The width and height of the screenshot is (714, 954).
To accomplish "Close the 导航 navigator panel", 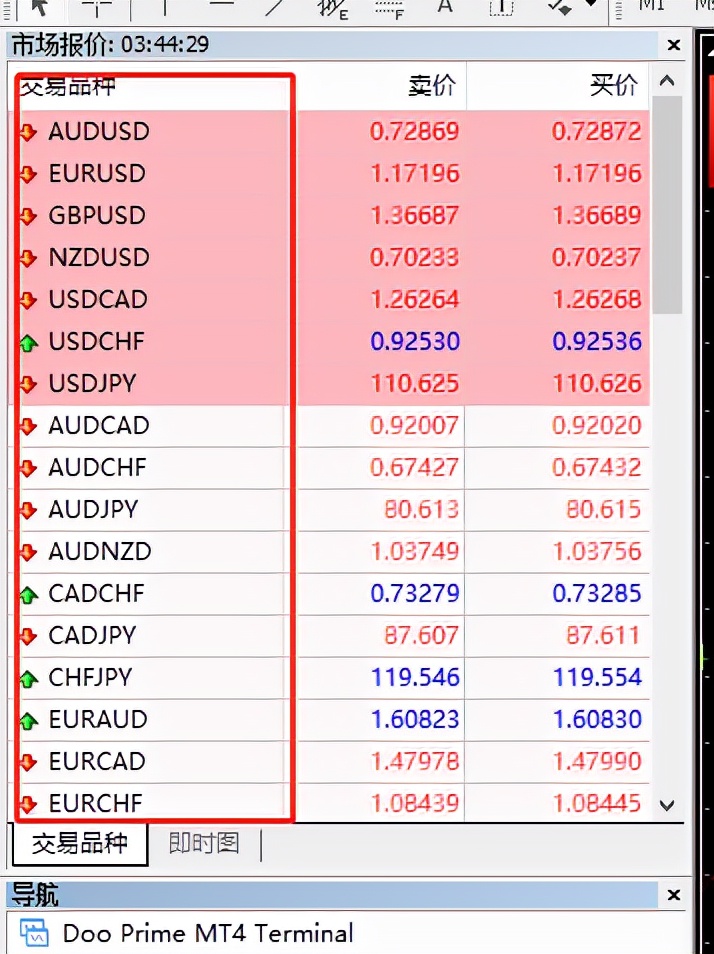I will [674, 894].
